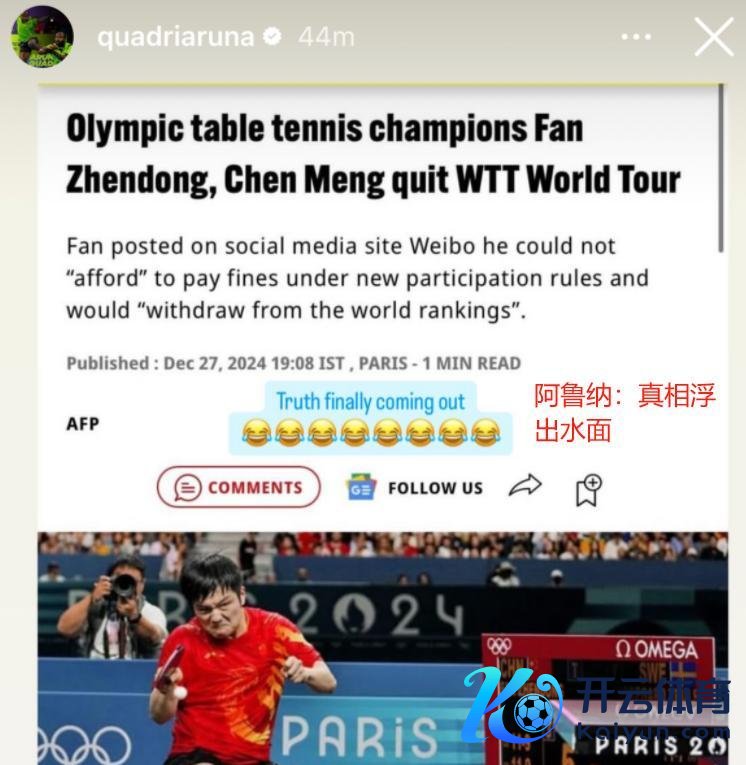The width and height of the screenshot is (746, 765).
Task: Tap the quadriaruna profile avatar
Action: (x=42, y=37)
